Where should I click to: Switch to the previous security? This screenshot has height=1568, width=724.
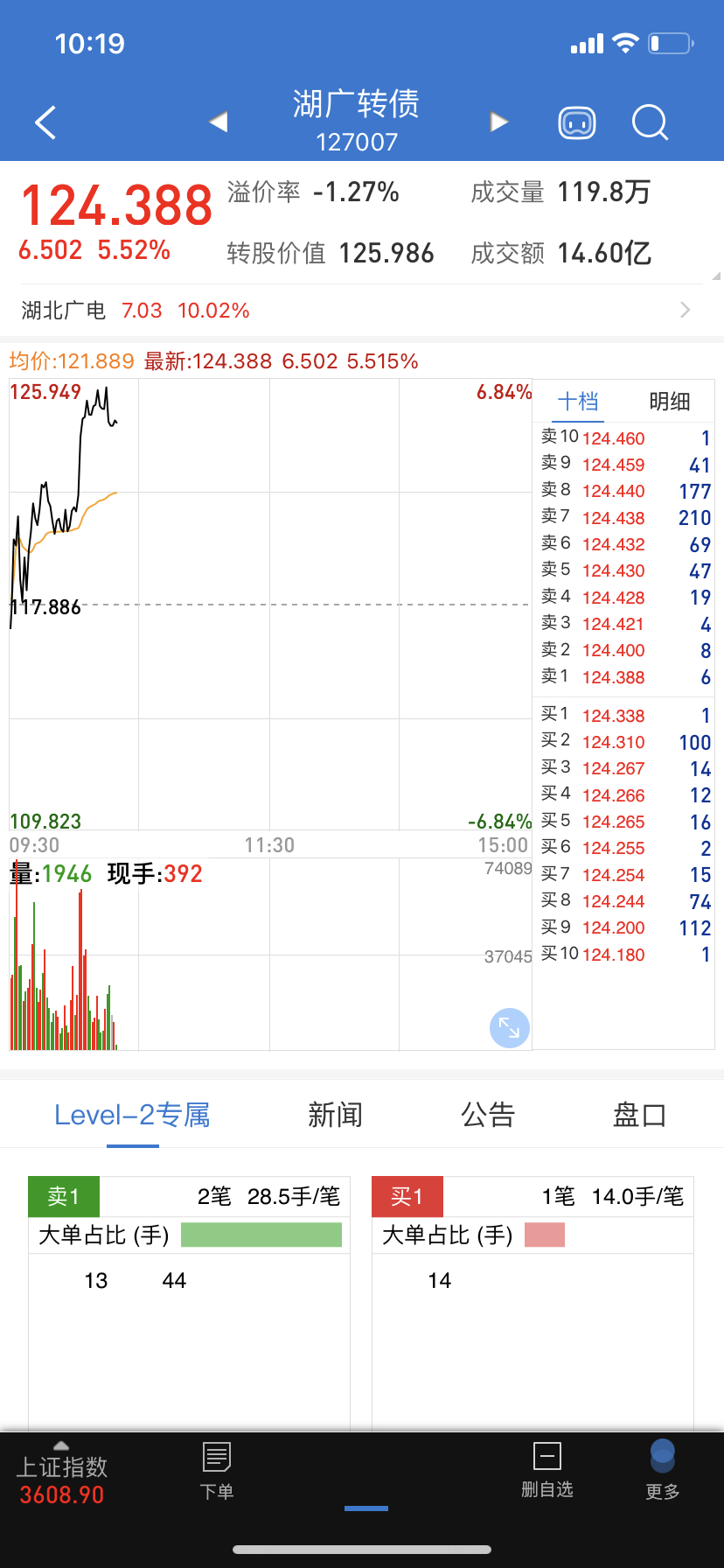(219, 122)
